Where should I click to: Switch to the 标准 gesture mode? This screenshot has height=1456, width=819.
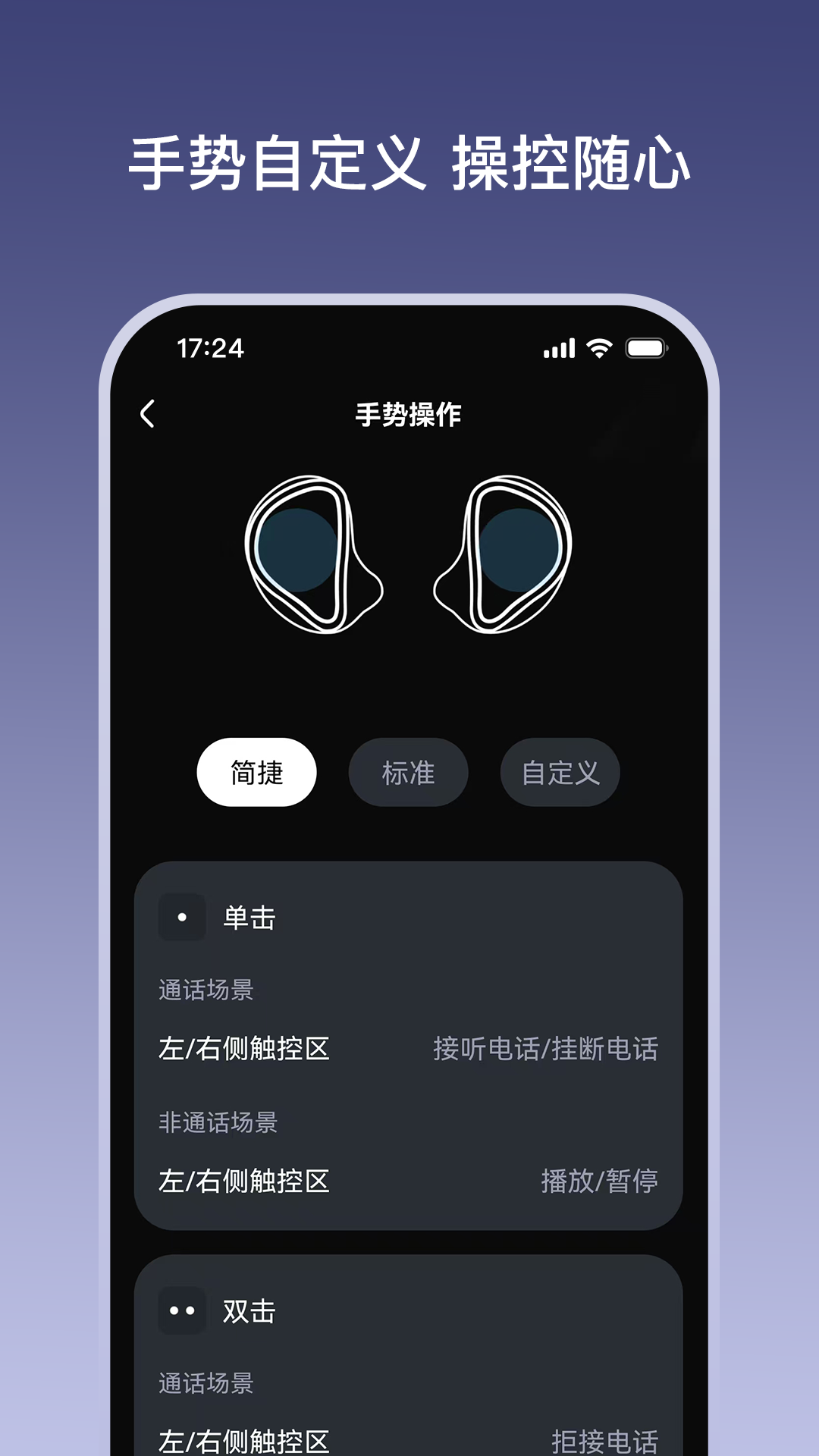[408, 772]
